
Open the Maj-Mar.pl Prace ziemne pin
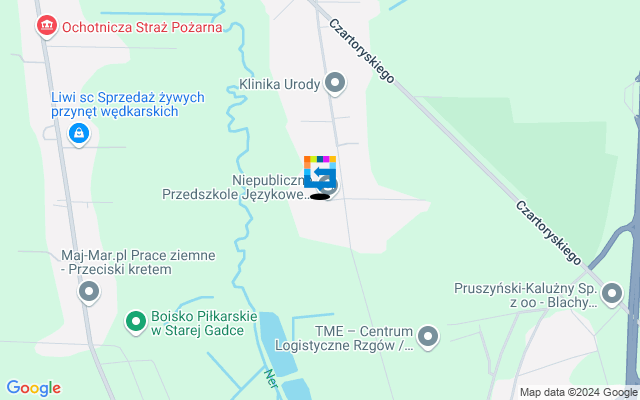(89, 293)
